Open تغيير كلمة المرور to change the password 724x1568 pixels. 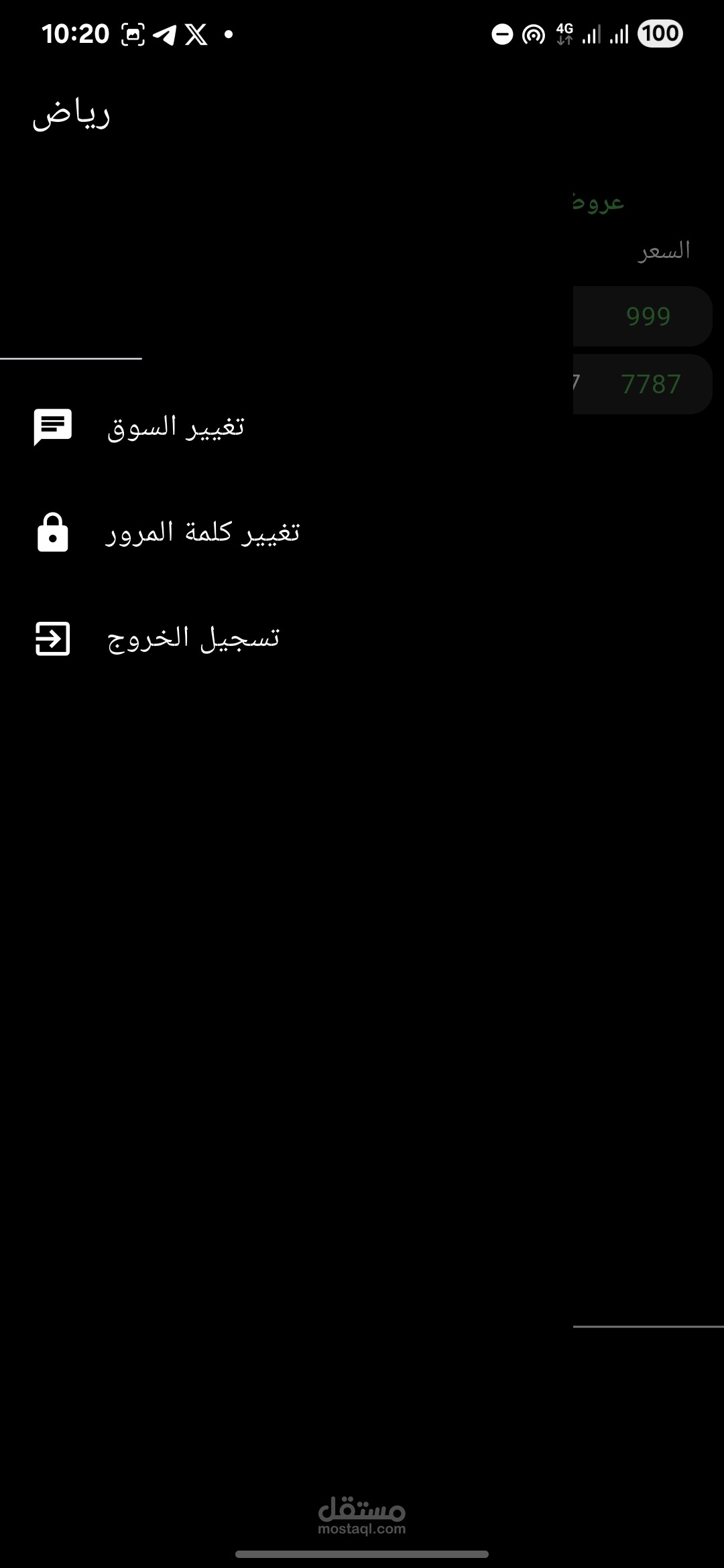(x=286, y=533)
